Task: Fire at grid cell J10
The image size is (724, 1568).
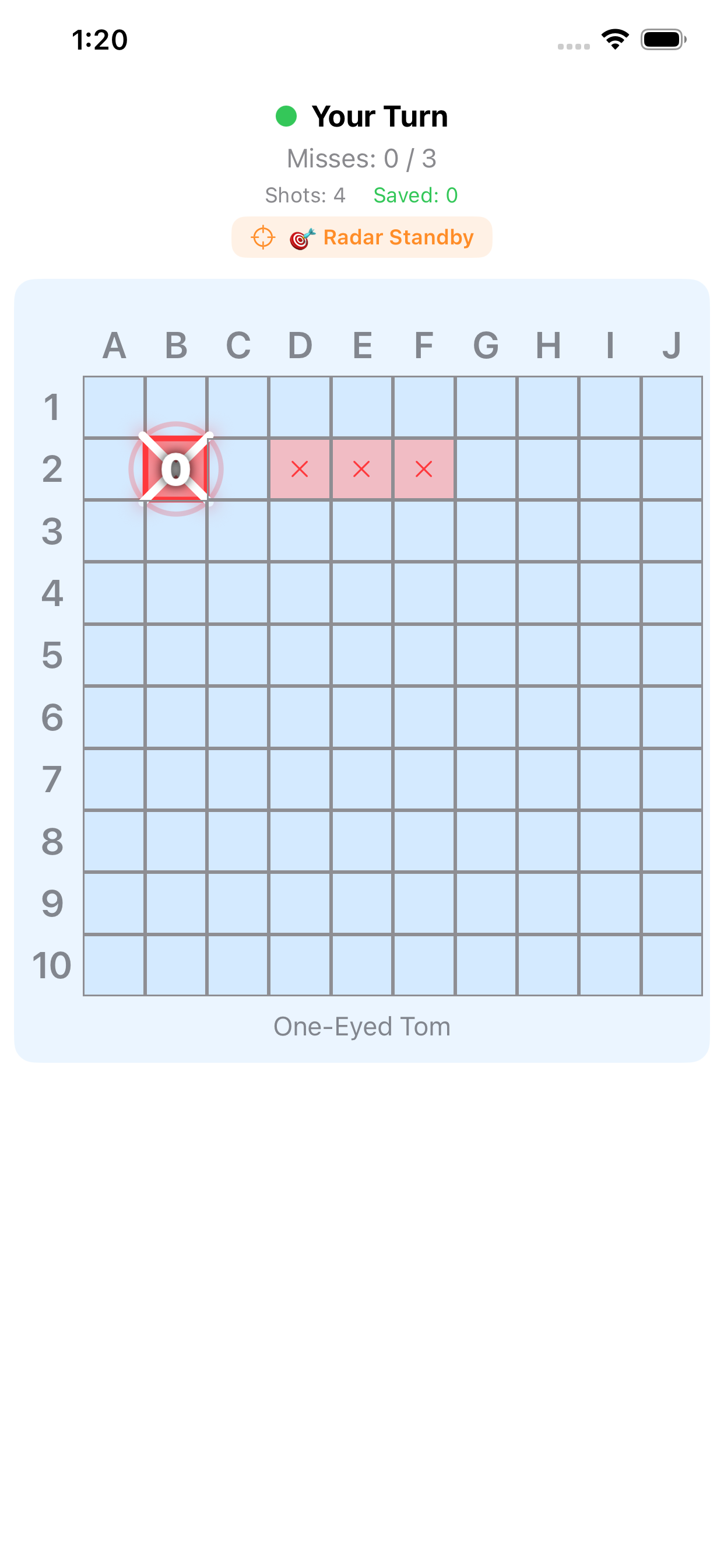Action: (x=672, y=965)
